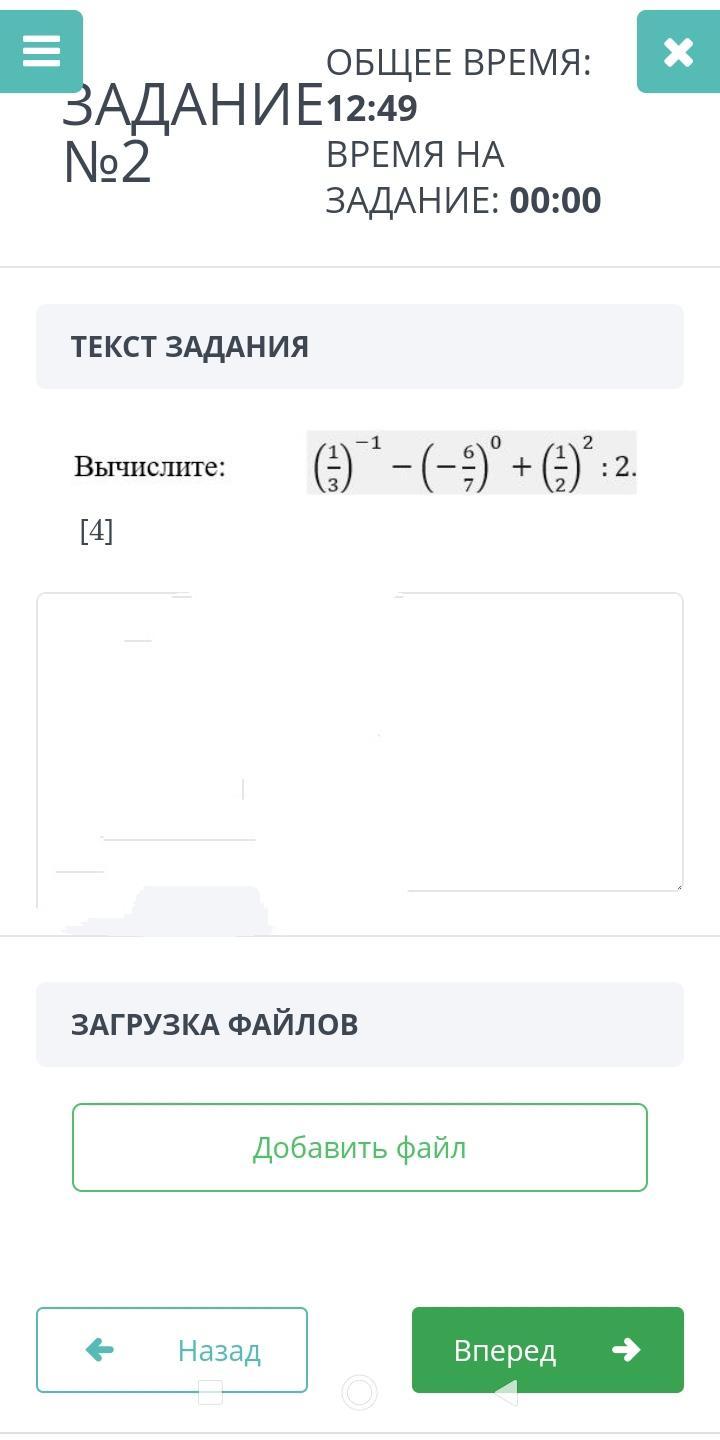
Task: Go back with the Назад button
Action: (172, 1350)
